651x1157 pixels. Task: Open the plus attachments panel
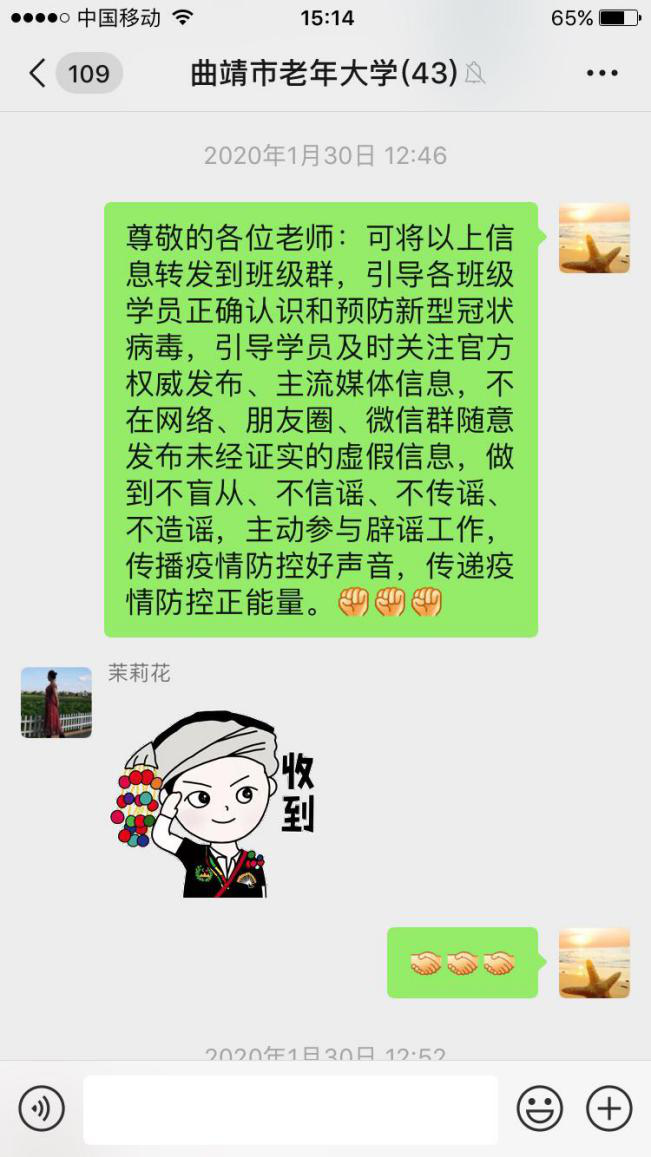coord(609,1109)
